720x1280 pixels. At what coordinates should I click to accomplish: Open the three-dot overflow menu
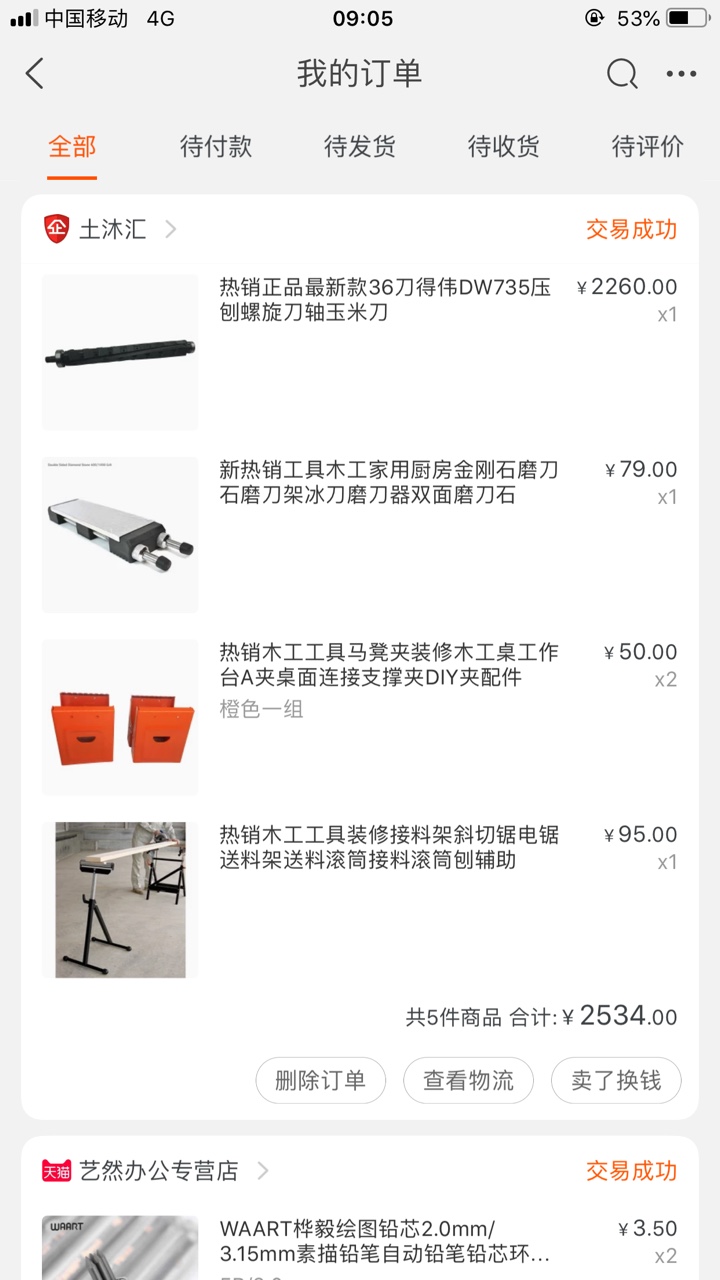coord(681,74)
